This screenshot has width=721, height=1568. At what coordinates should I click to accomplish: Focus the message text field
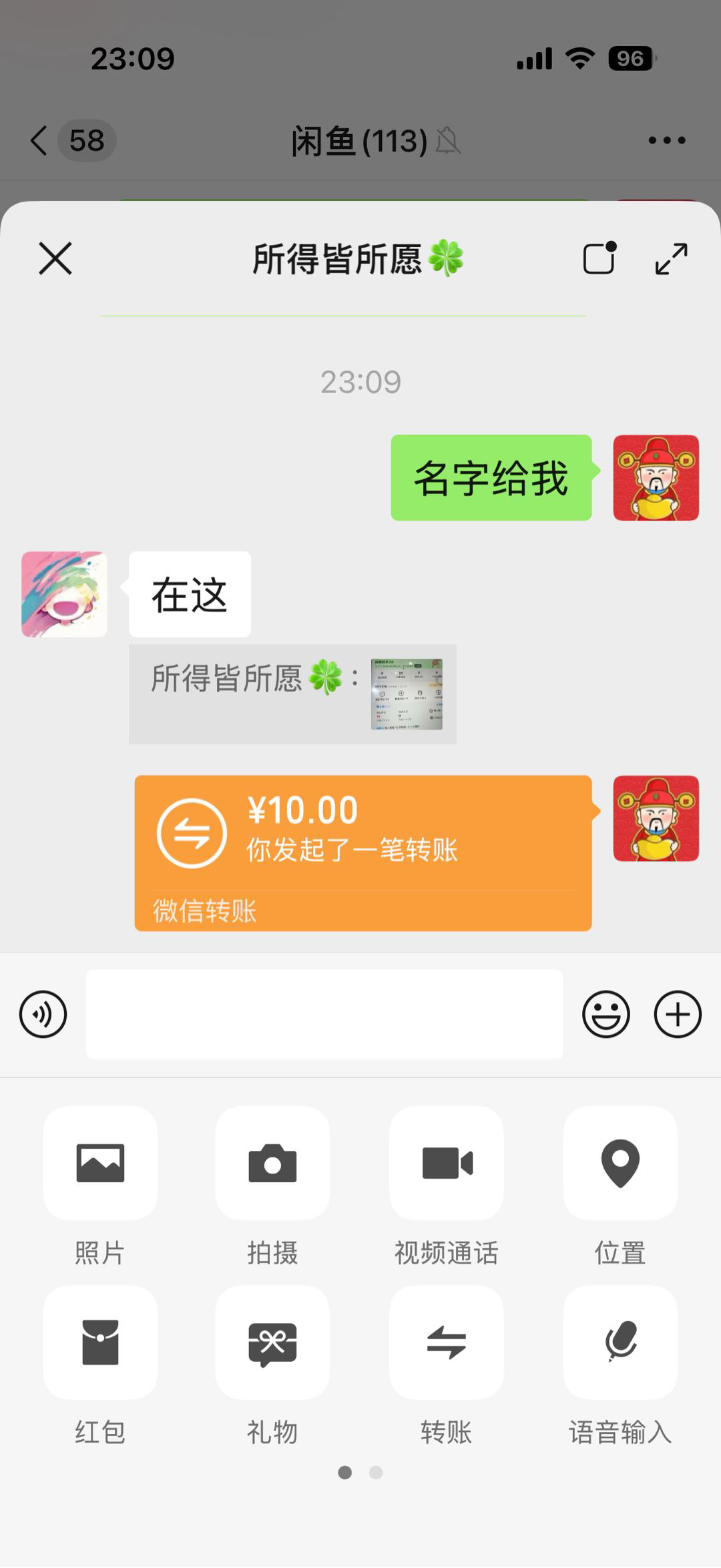coord(324,1014)
